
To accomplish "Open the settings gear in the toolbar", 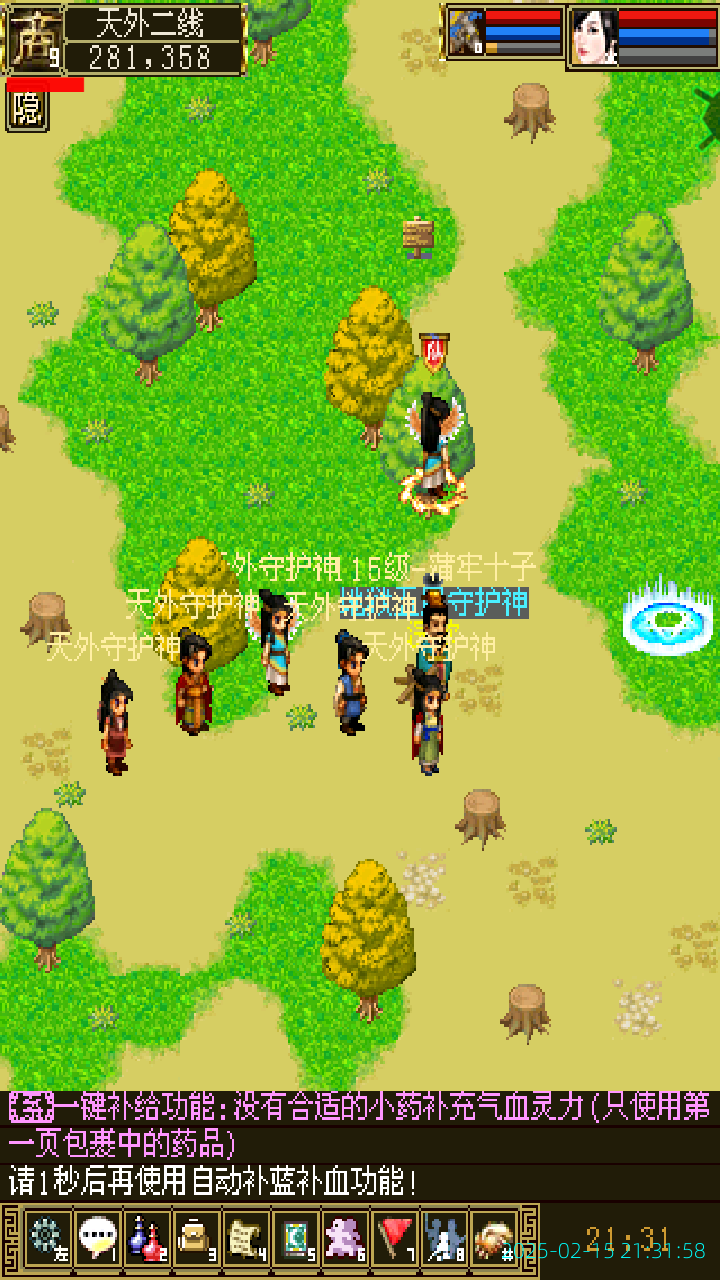I will pyautogui.click(x=47, y=1238).
